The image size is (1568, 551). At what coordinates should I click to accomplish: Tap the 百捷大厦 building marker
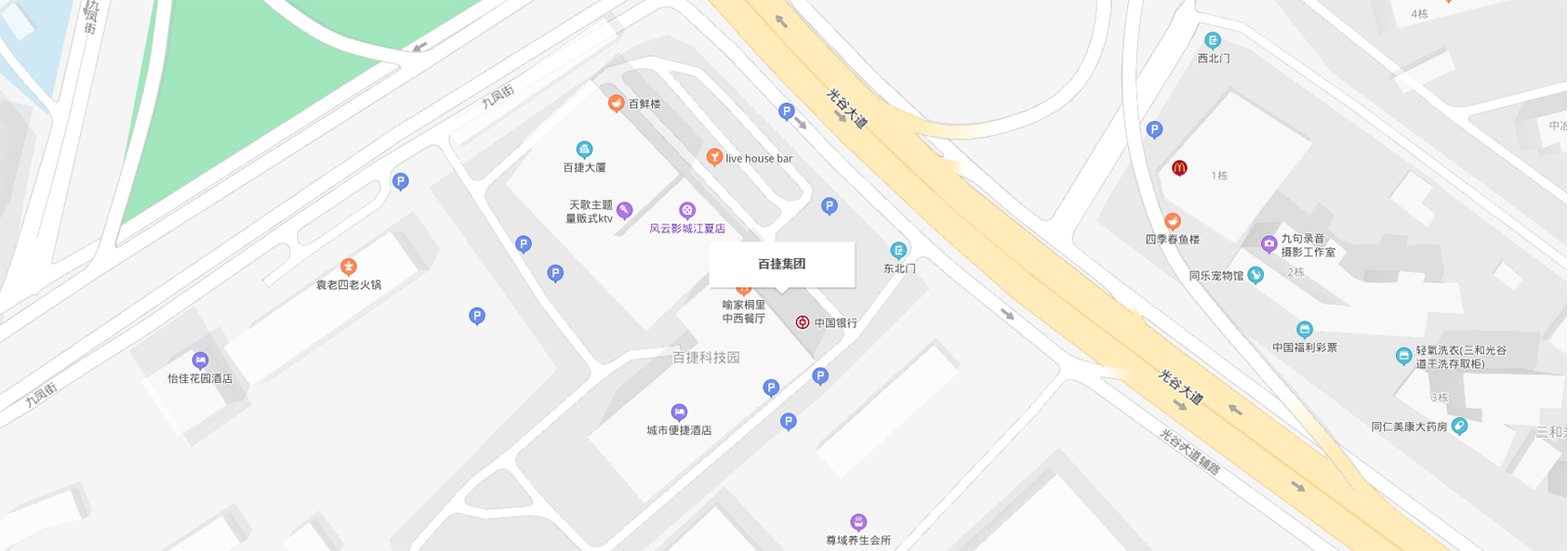(584, 150)
